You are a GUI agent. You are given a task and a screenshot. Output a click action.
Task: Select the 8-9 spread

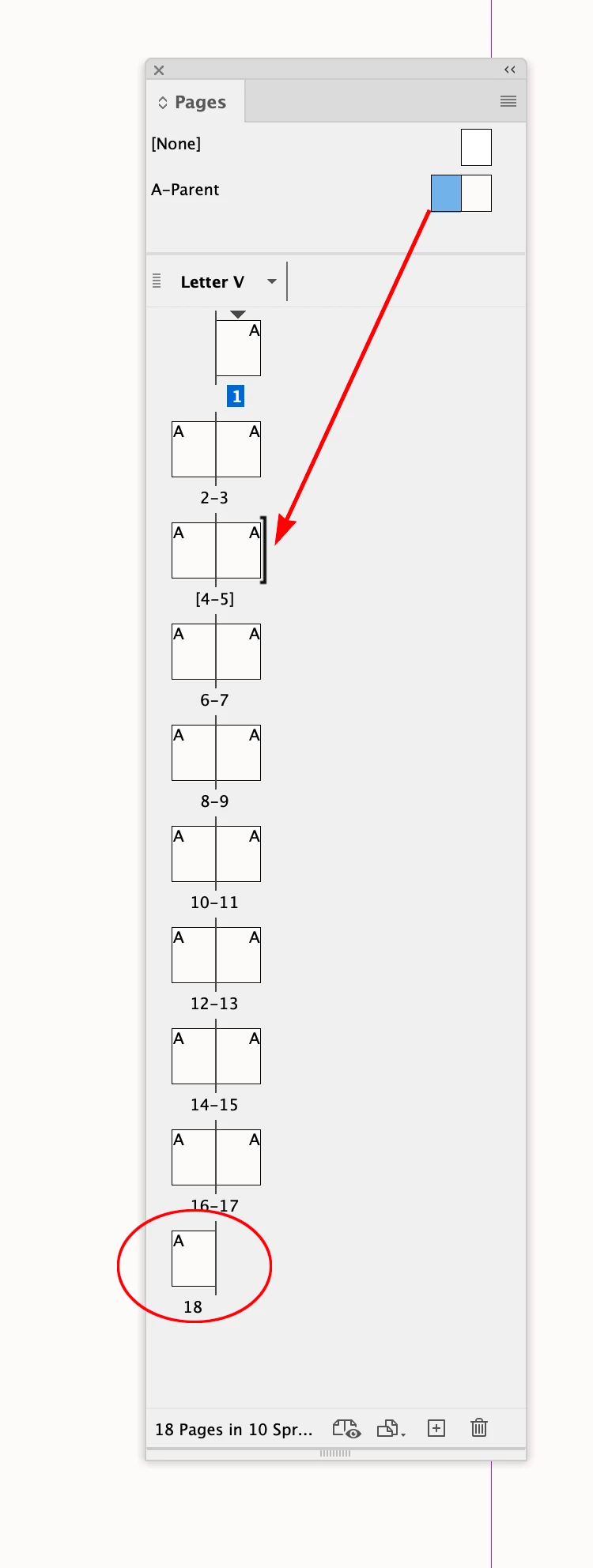(x=216, y=752)
